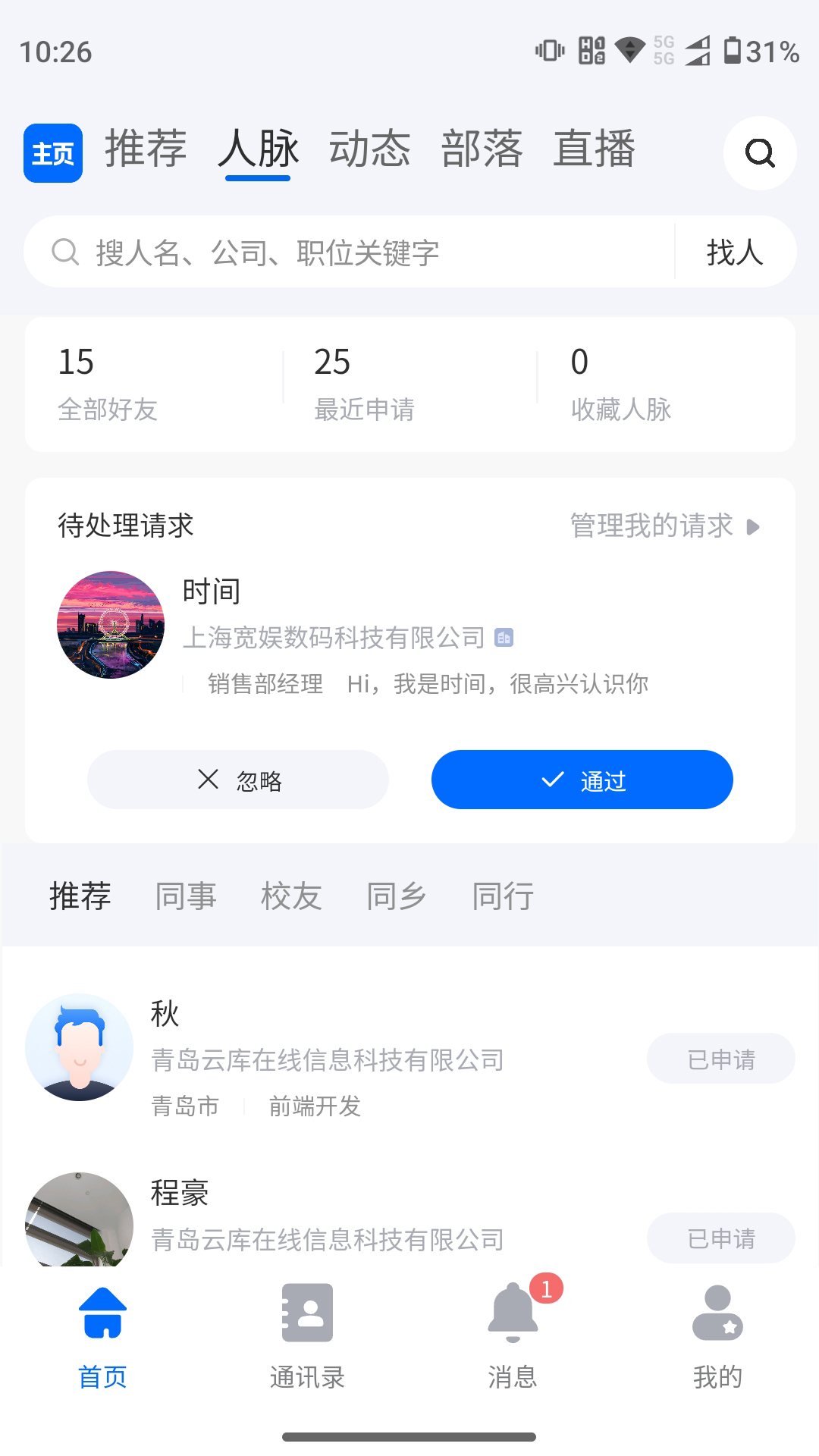Tap the 找人 button
819x1456 pixels.
pyautogui.click(x=735, y=252)
